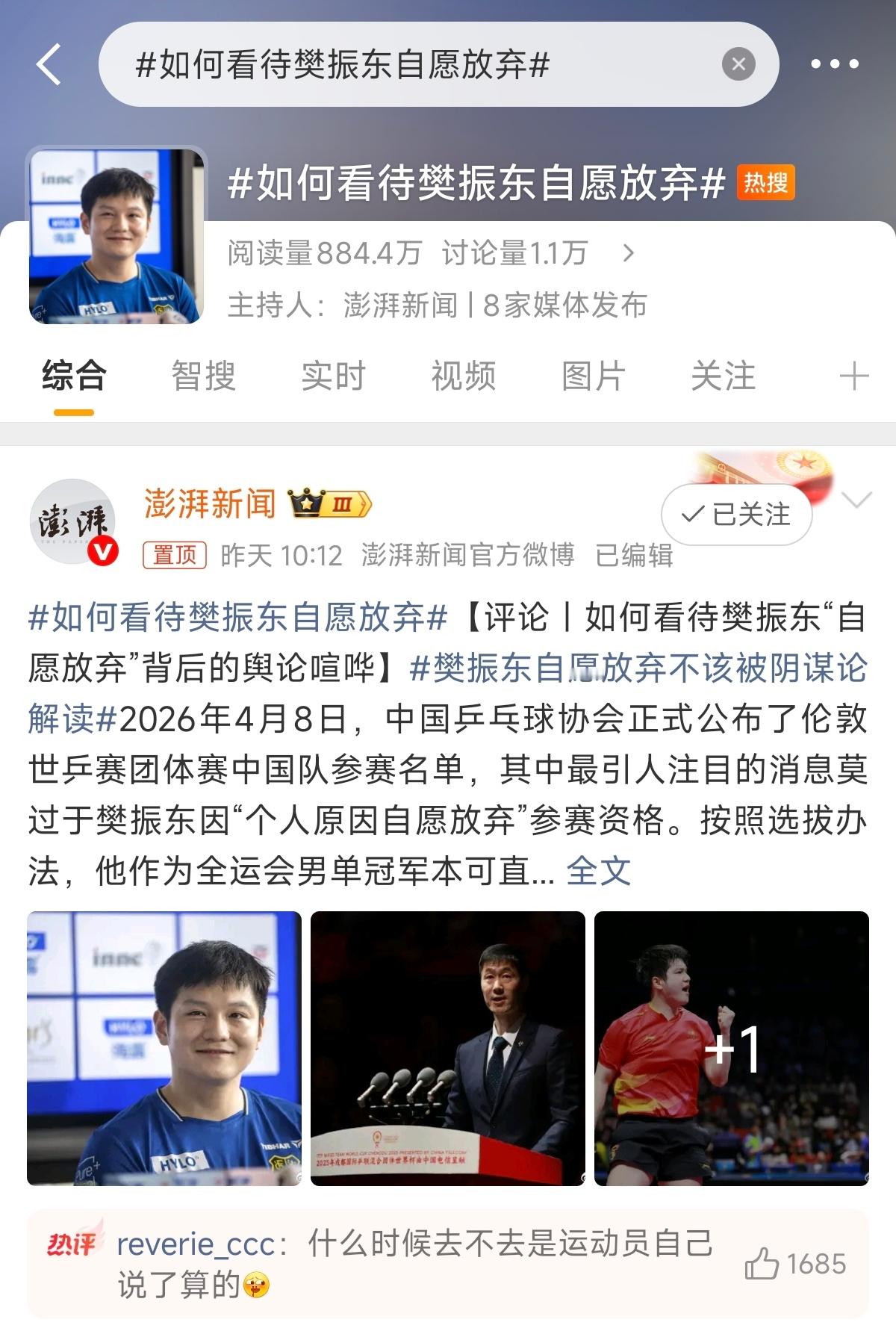Go back using the back arrow
The height and width of the screenshot is (1337, 896).
(x=46, y=66)
